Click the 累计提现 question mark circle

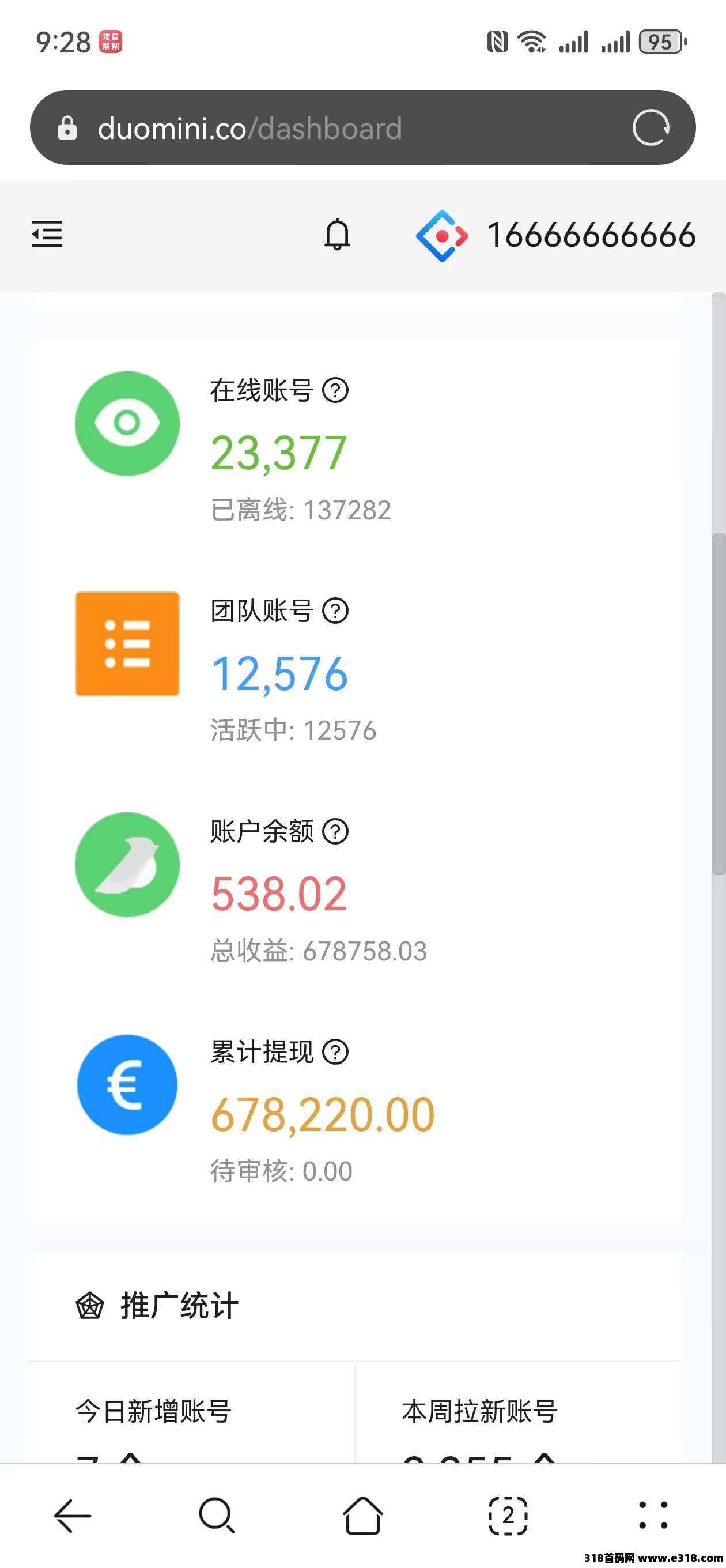tap(335, 1051)
